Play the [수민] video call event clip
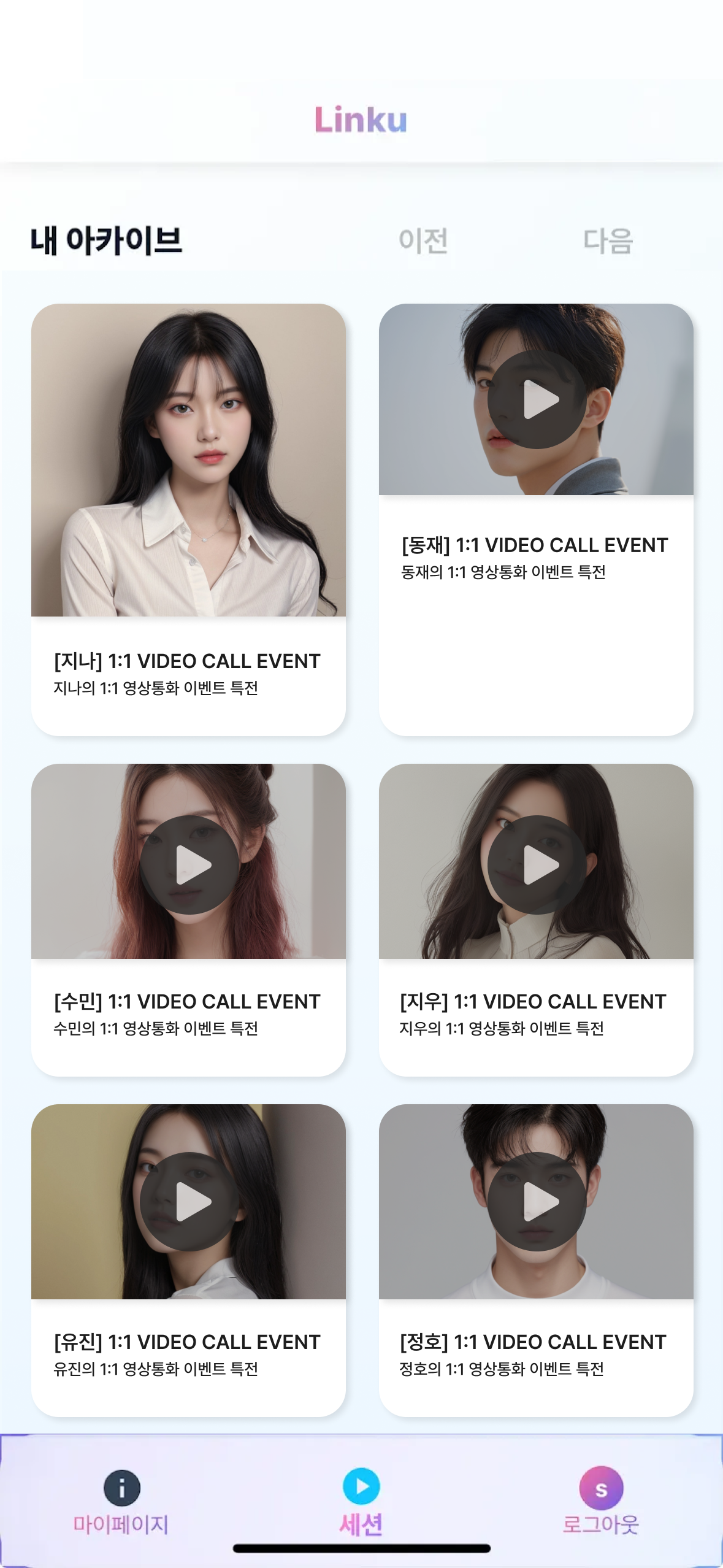 click(189, 864)
